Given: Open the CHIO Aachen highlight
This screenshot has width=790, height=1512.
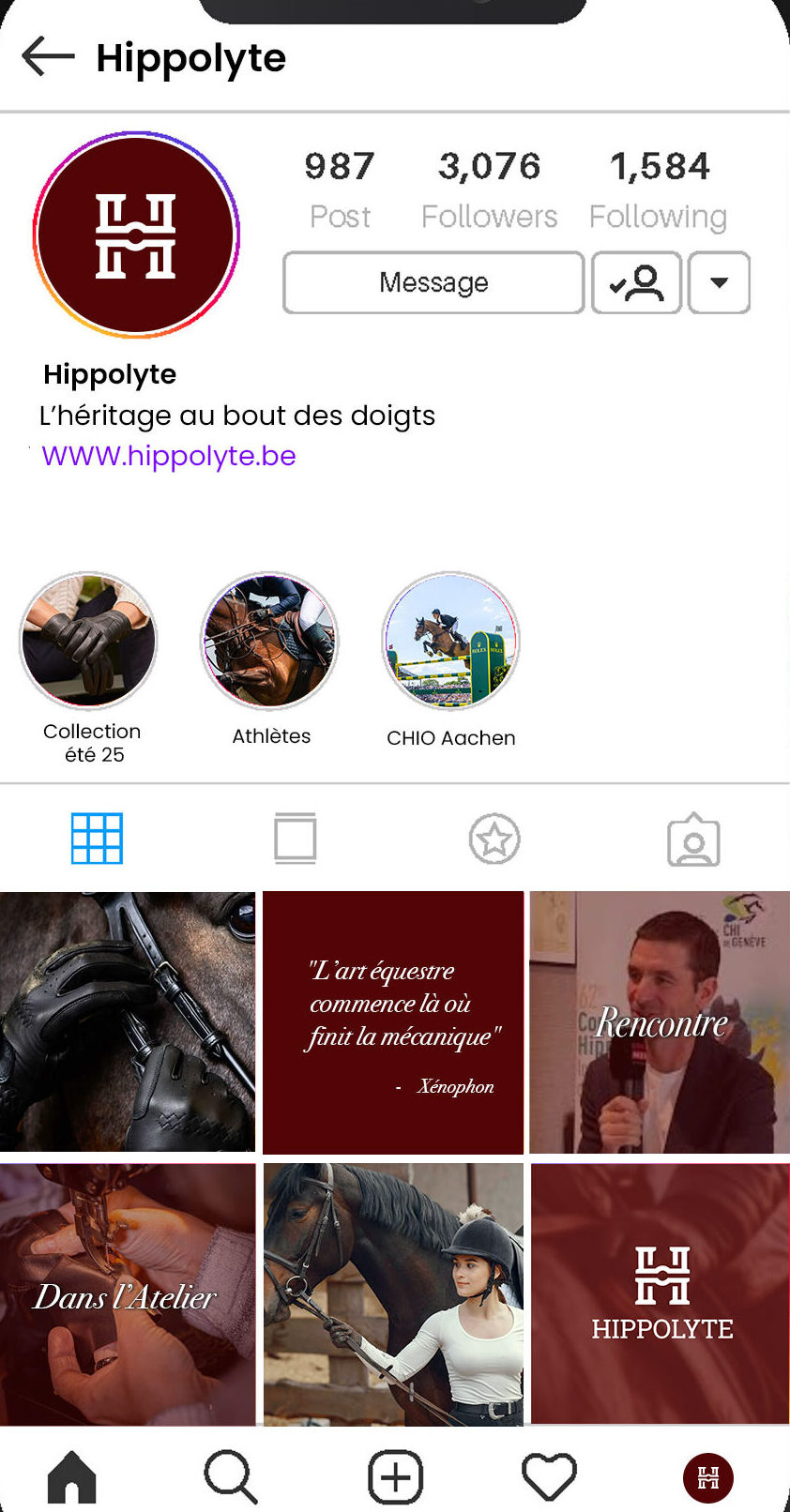Looking at the screenshot, I should [x=450, y=641].
